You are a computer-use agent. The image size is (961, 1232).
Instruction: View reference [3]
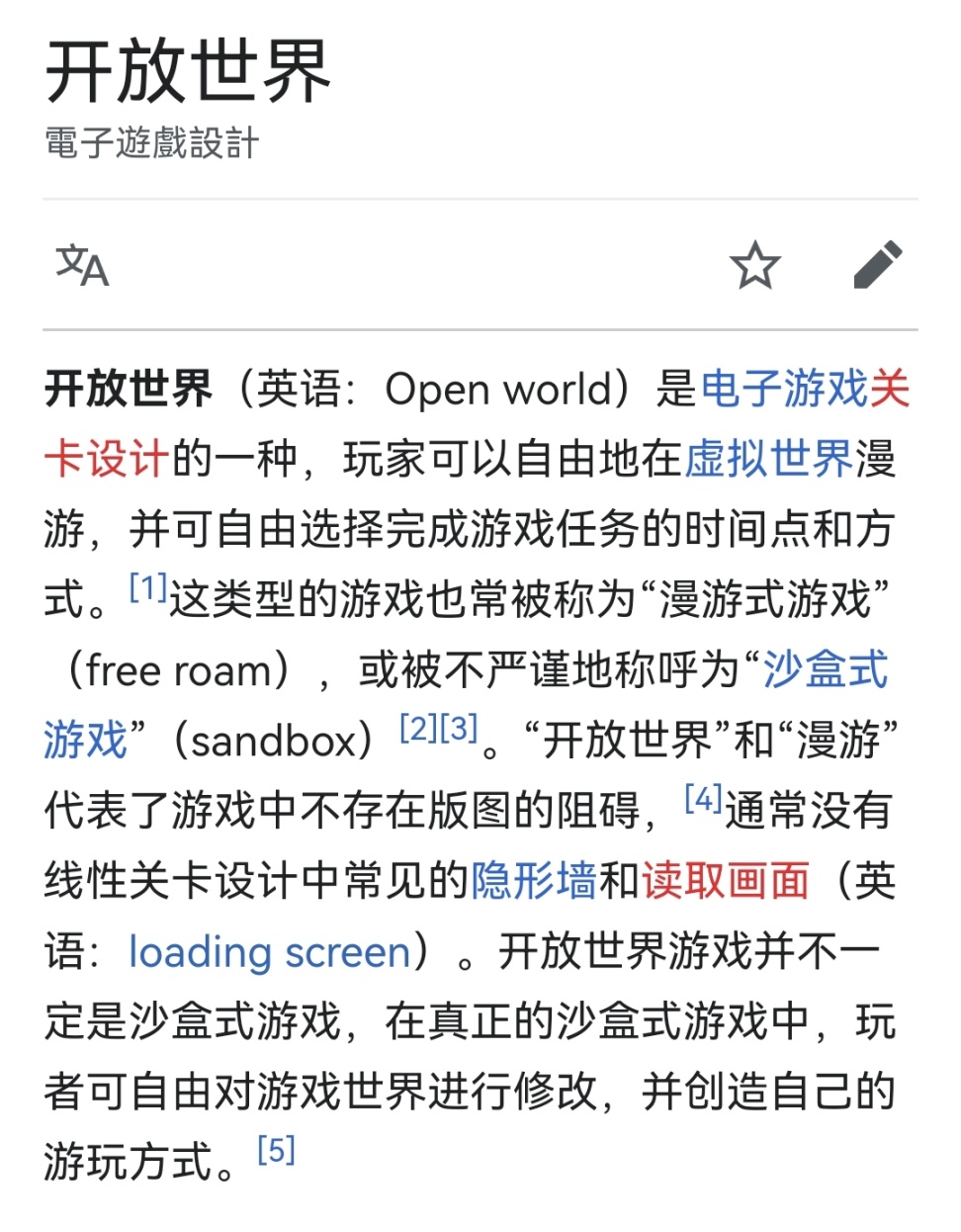[460, 729]
